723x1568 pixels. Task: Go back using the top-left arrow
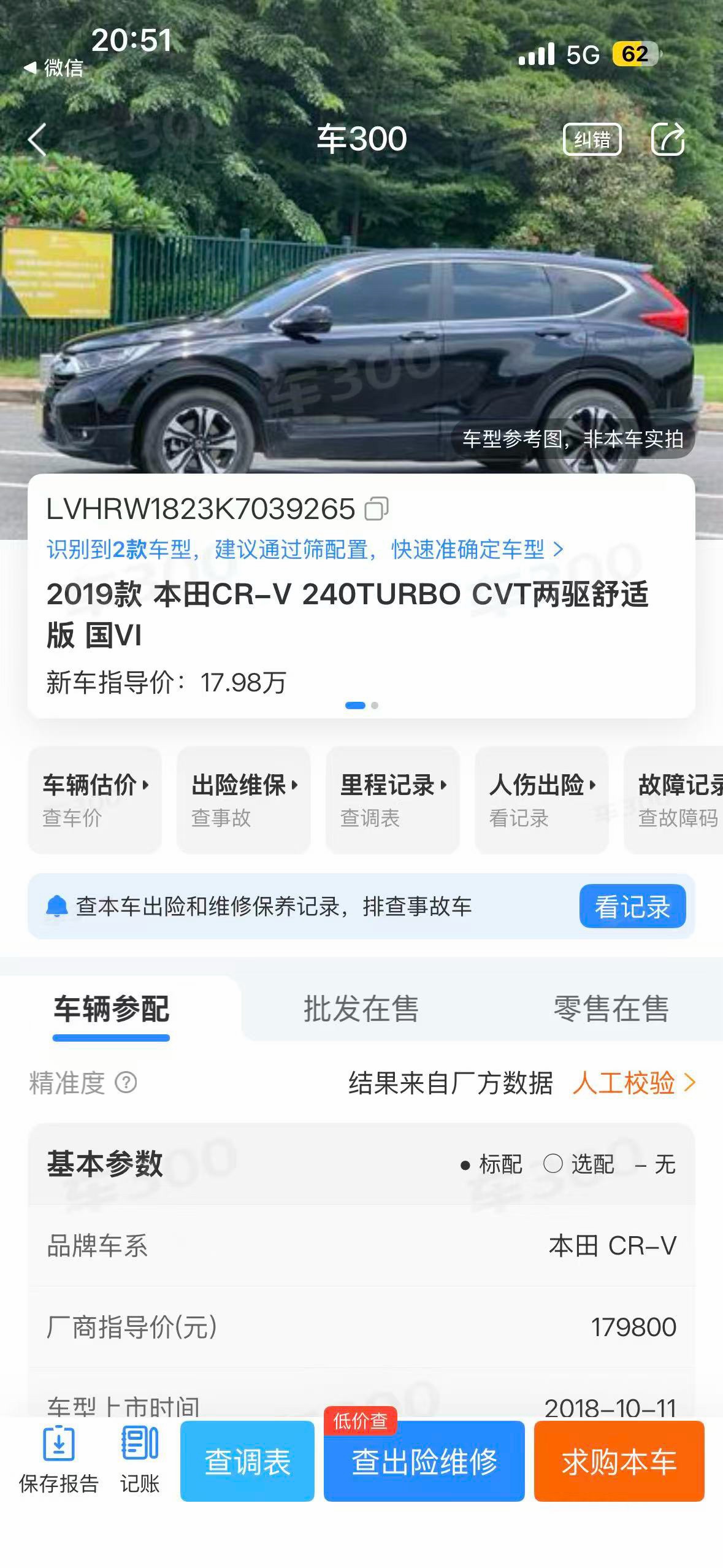point(37,140)
